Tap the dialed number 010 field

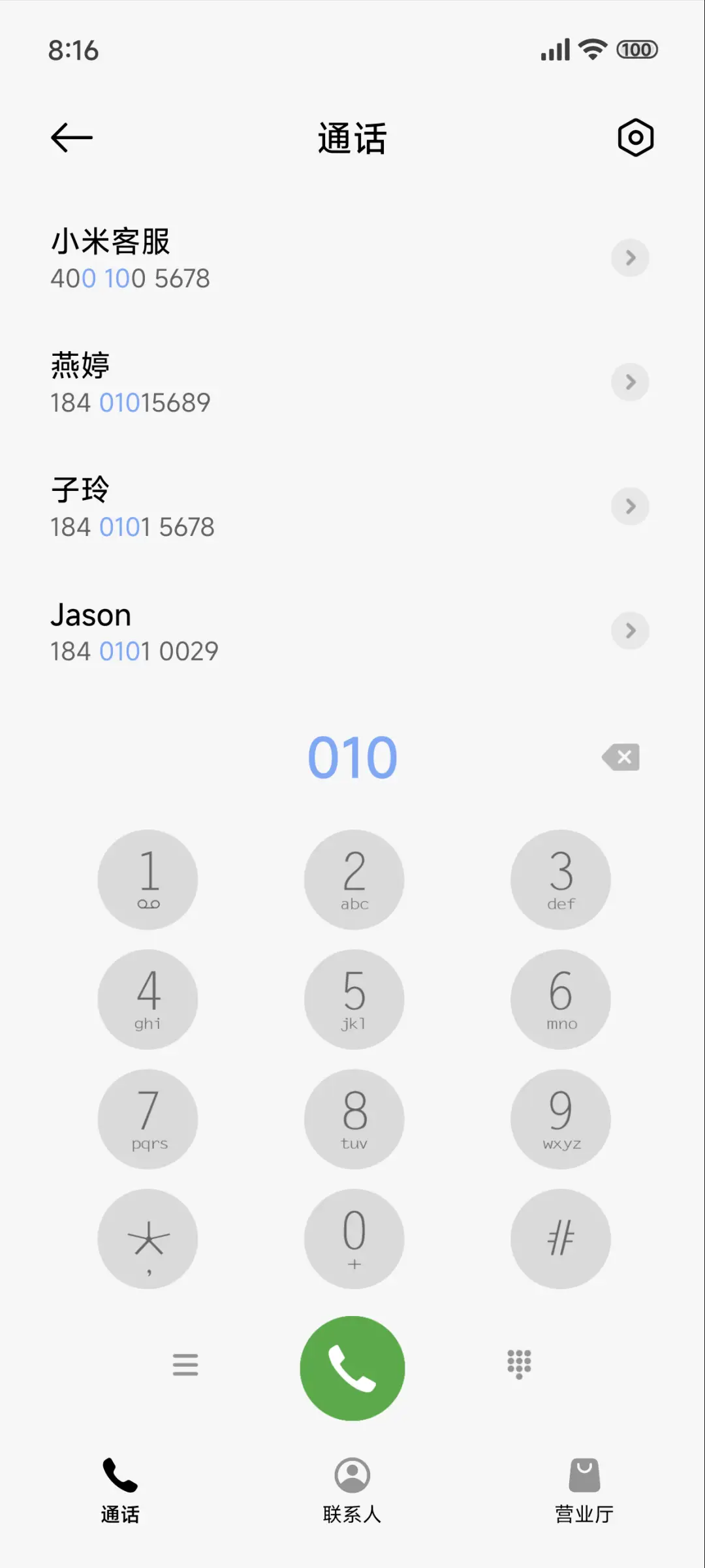tap(352, 756)
